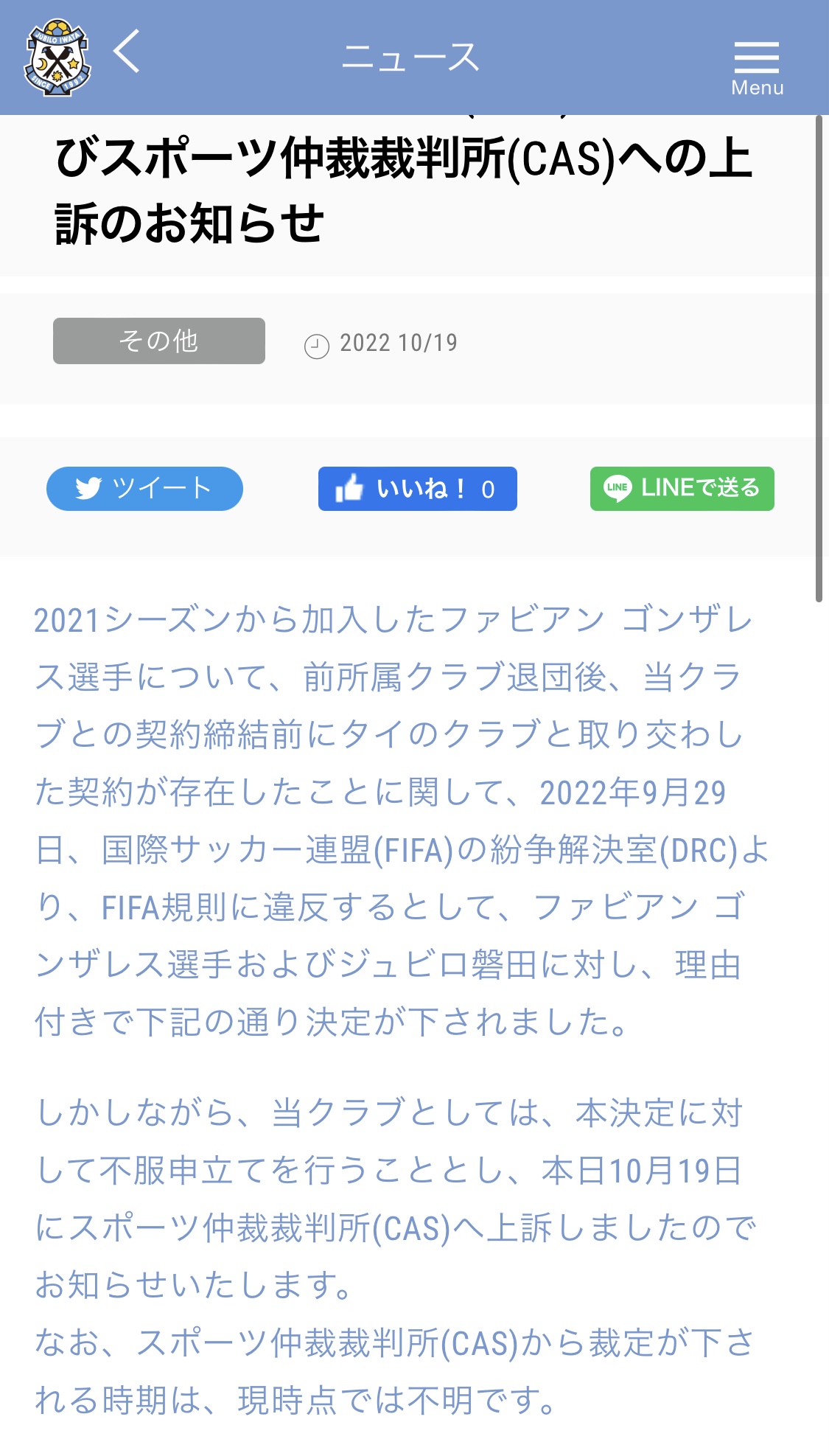Share article via ツイート button
The width and height of the screenshot is (829, 1456).
[144, 489]
